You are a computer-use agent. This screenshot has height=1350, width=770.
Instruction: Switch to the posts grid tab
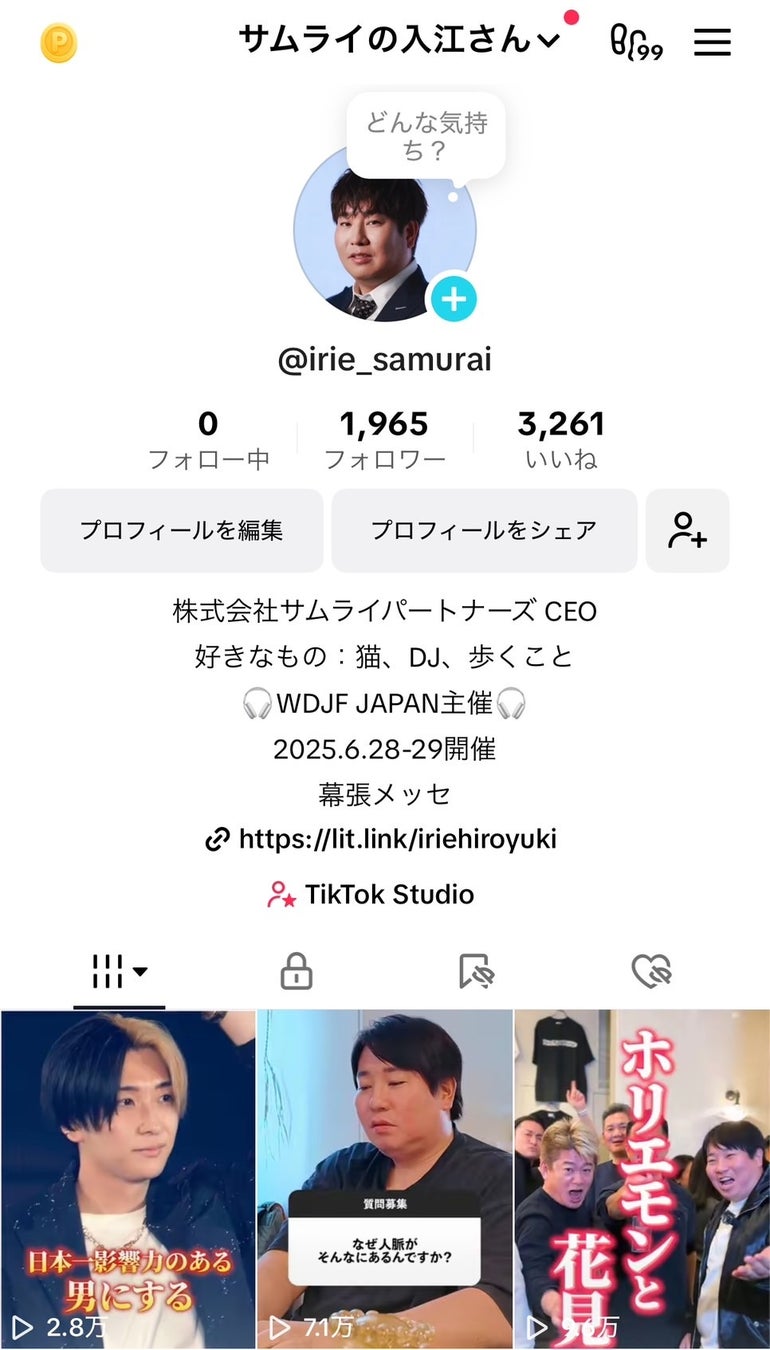119,971
